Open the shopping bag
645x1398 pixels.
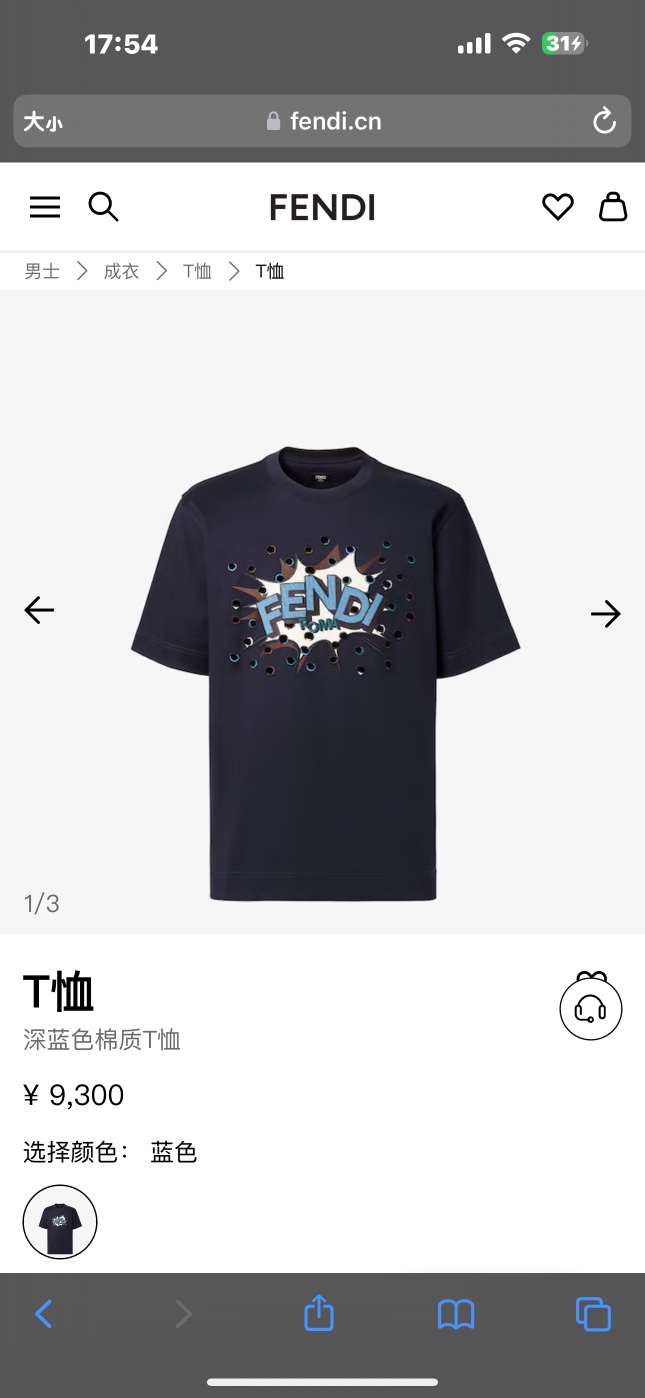(x=612, y=207)
